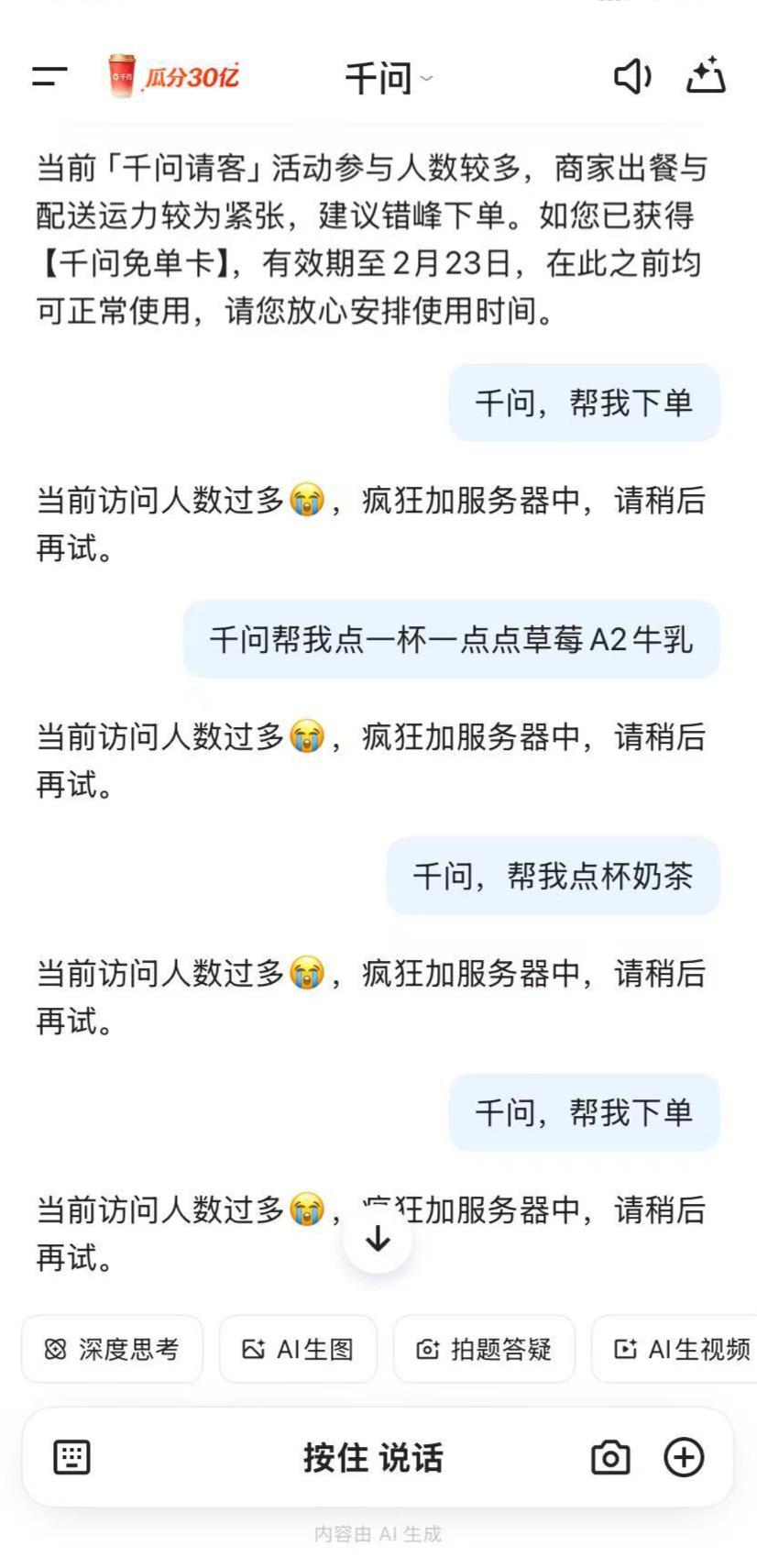Switch to keyboard text input
This screenshot has width=757, height=1568.
click(x=71, y=1457)
